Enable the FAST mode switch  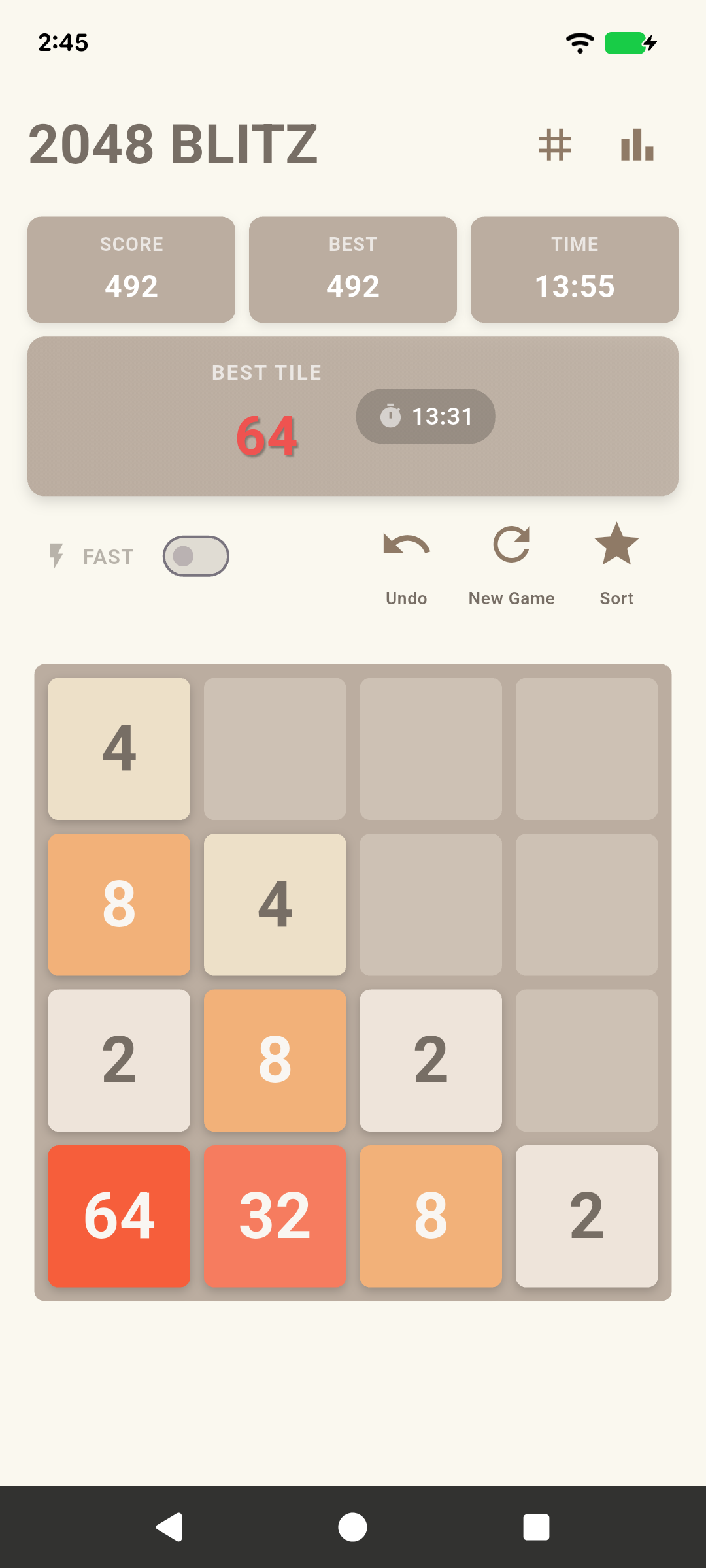pos(195,556)
